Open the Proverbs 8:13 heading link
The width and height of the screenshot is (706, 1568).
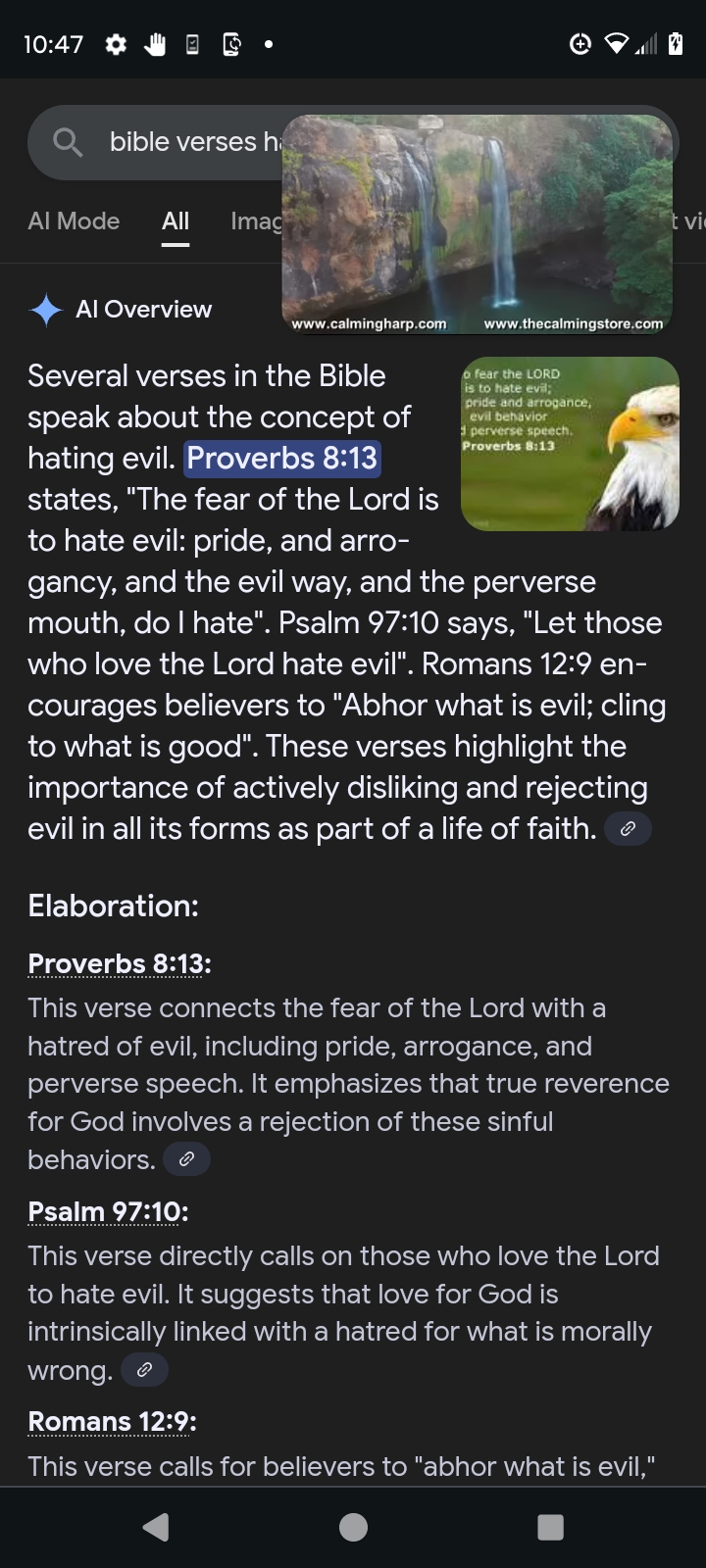119,964
